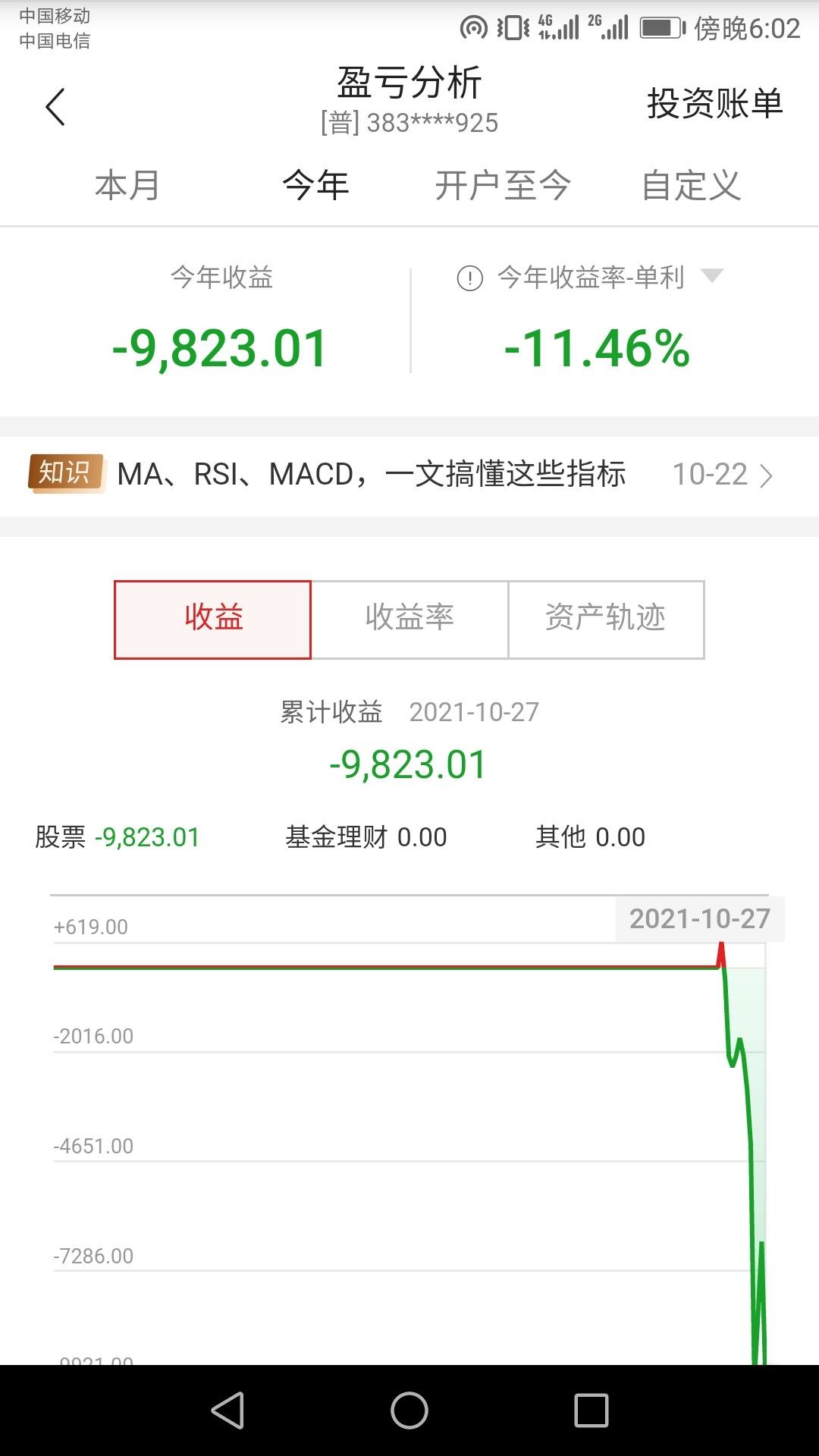Tap the system home button

pos(409,1410)
